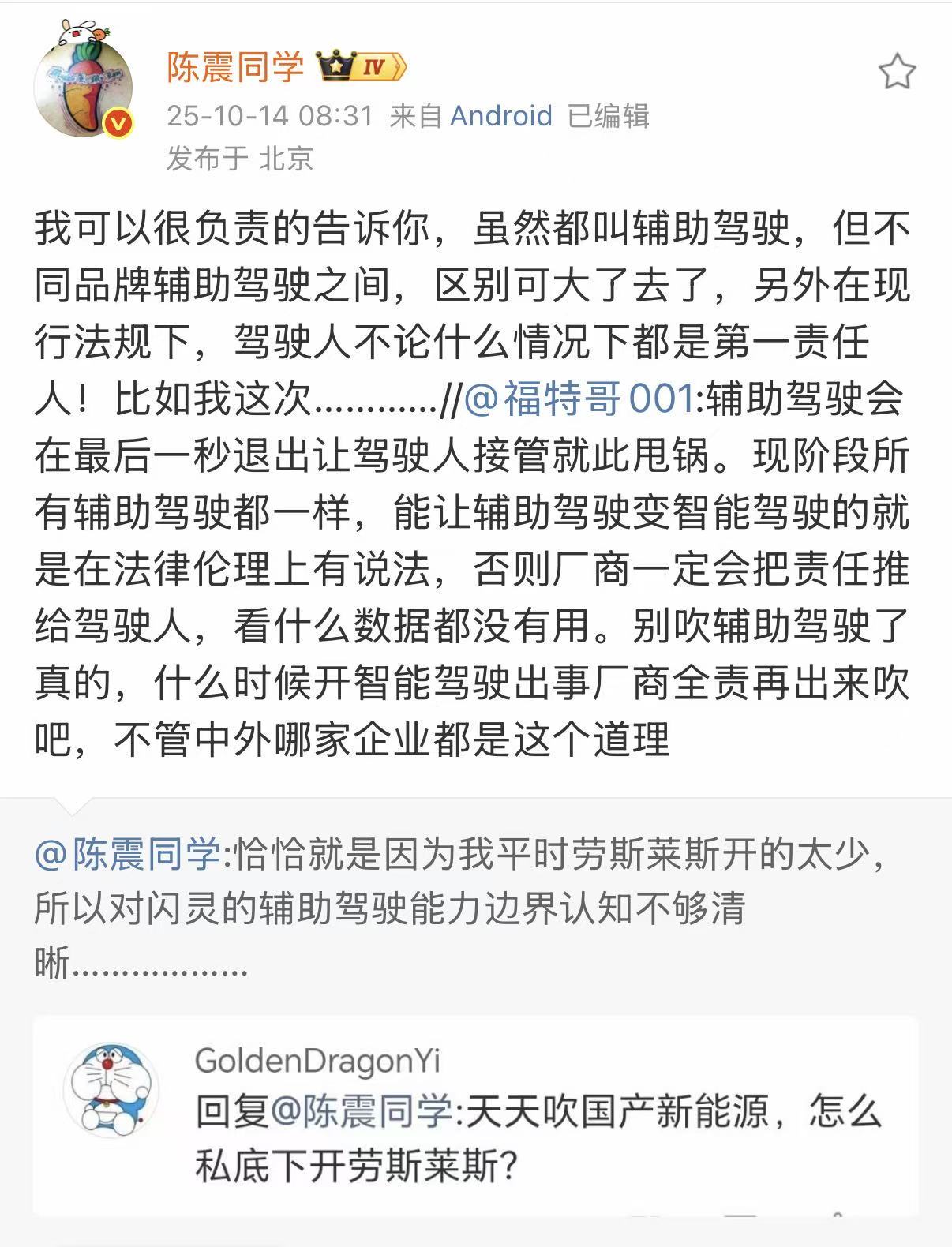Tap the star icon to favorite this post
The image size is (952, 1247).
click(897, 72)
